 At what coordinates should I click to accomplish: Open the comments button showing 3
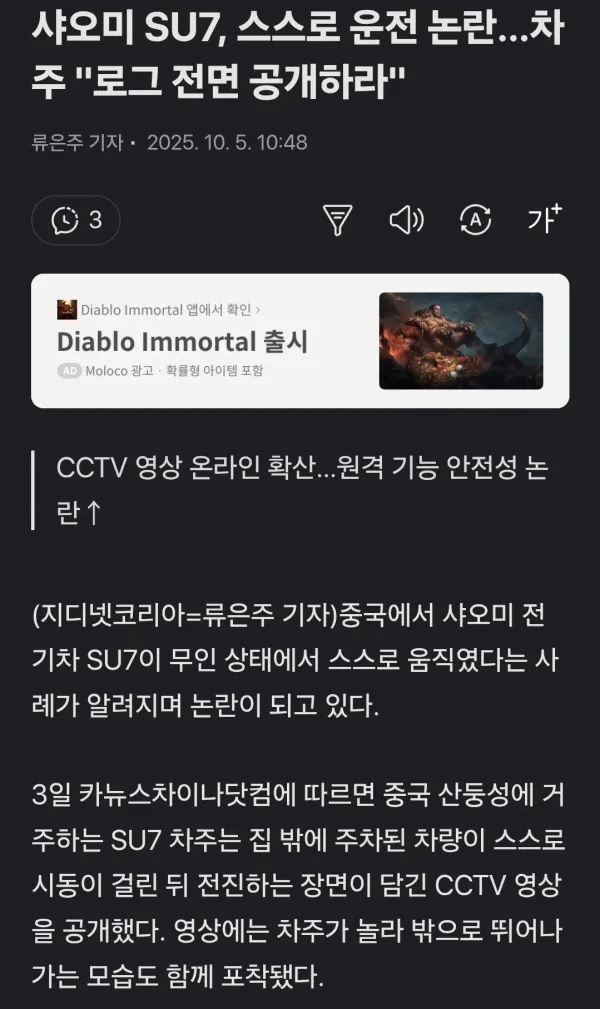tap(76, 220)
